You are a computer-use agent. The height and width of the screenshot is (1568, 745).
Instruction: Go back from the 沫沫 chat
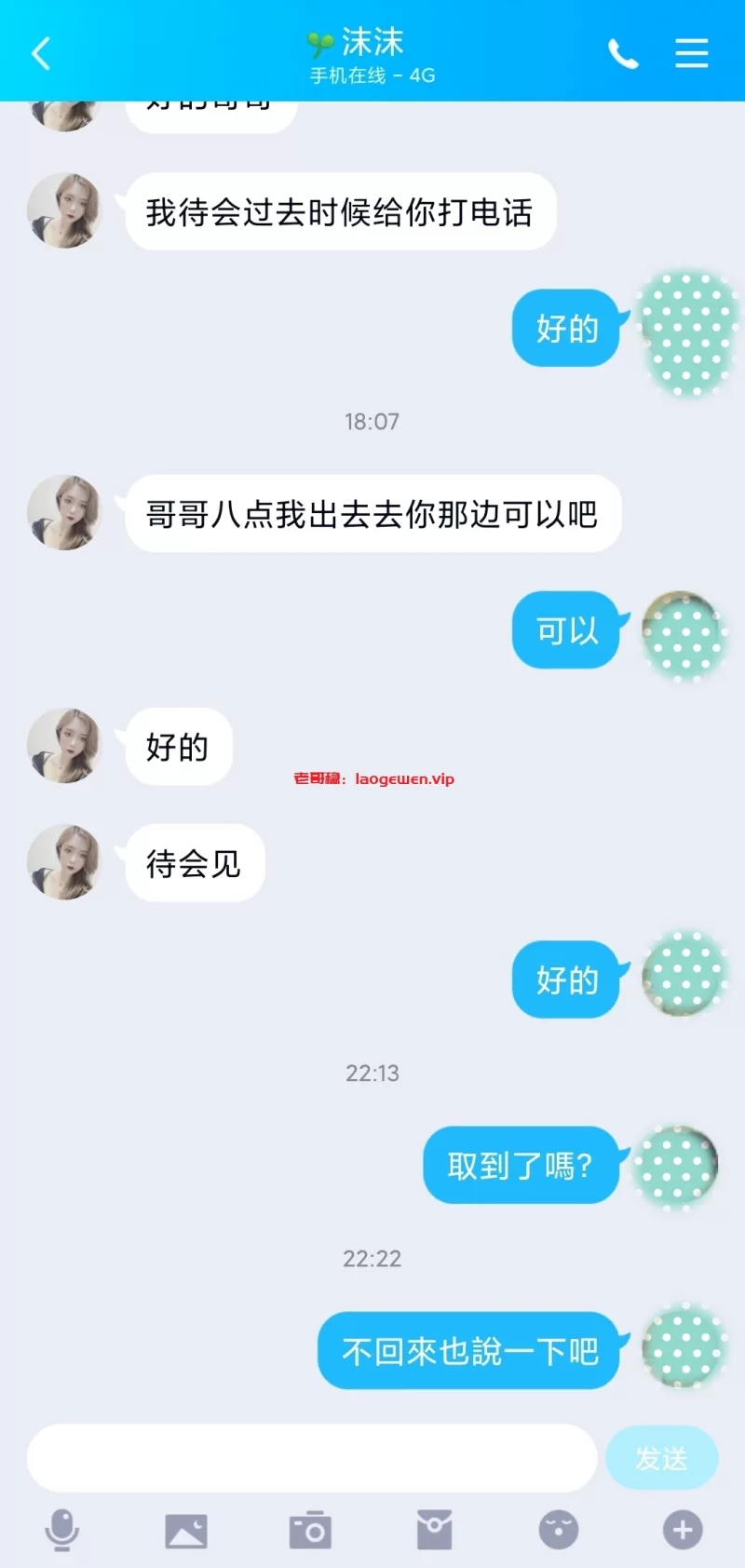[41, 53]
